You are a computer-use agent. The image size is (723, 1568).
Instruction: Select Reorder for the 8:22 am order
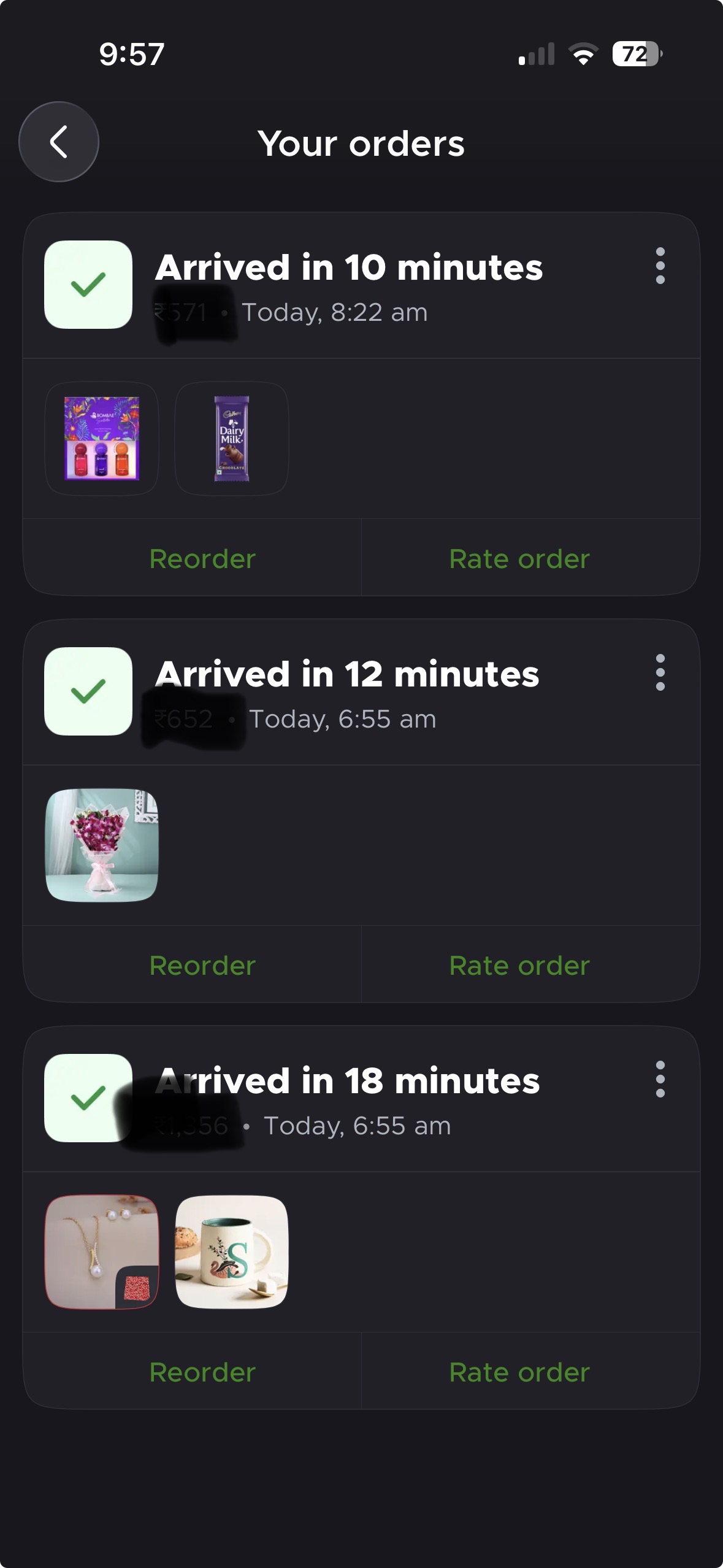(x=202, y=558)
